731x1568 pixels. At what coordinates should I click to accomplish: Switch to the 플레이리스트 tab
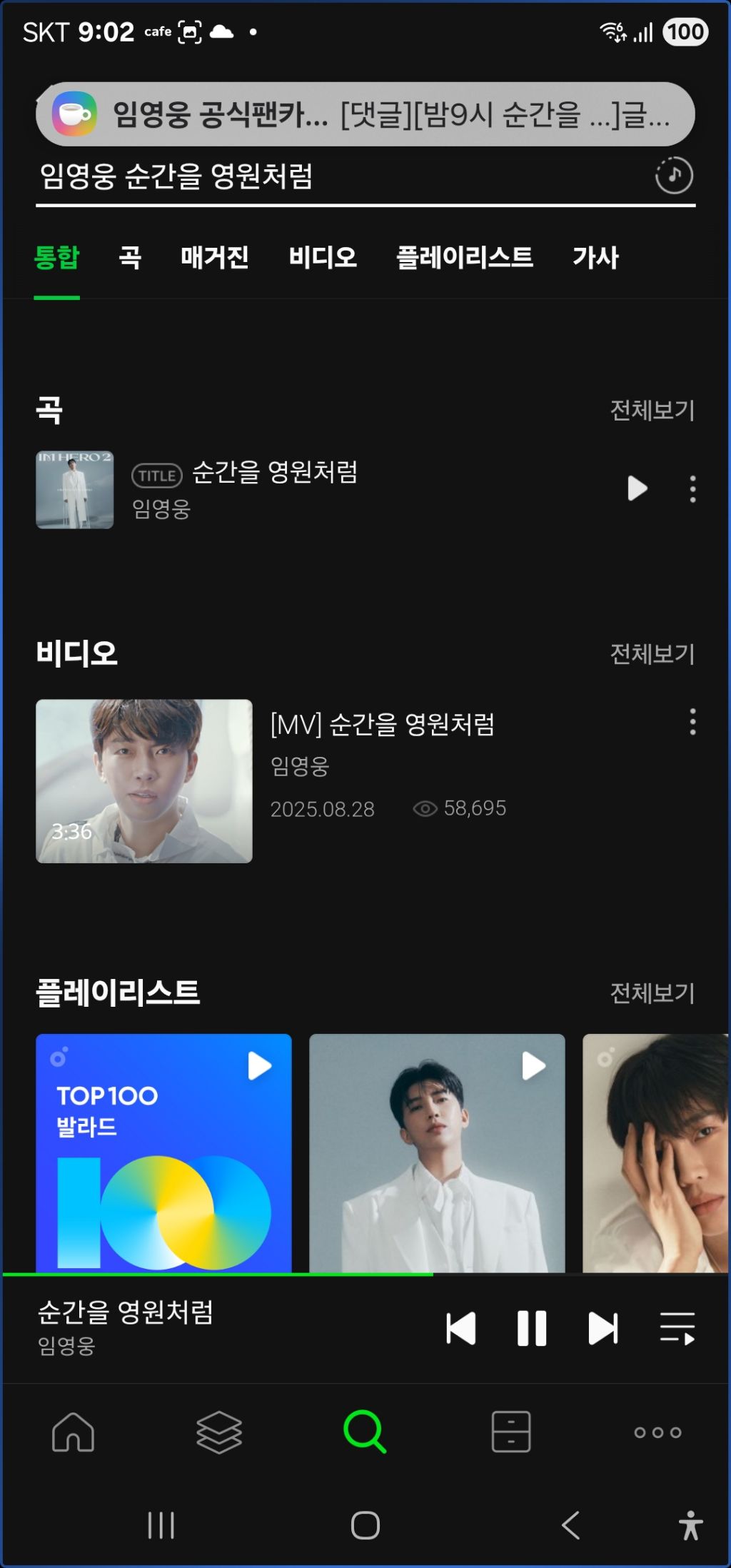point(465,257)
